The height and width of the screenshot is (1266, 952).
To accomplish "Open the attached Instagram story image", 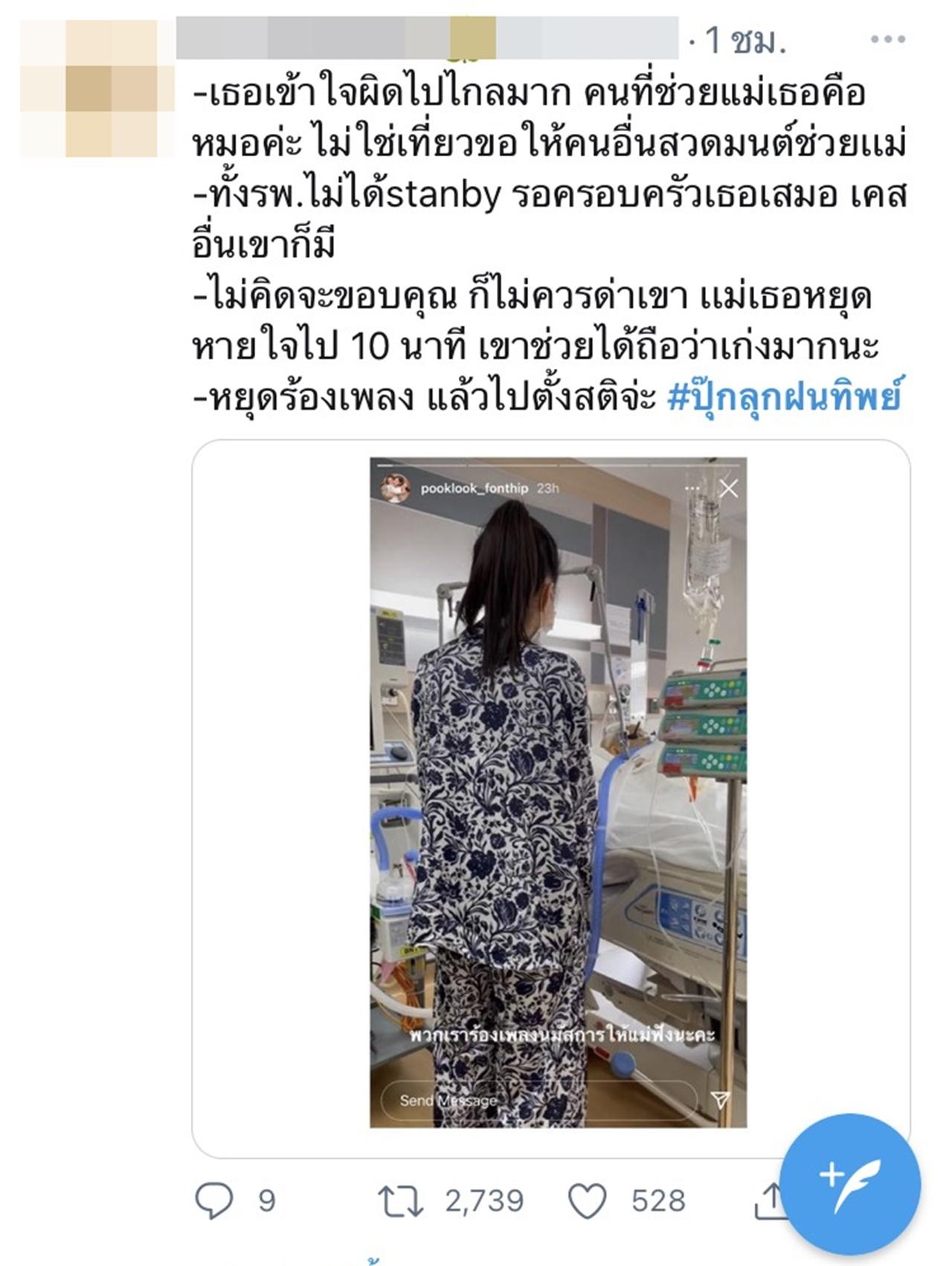I will pos(558,791).
